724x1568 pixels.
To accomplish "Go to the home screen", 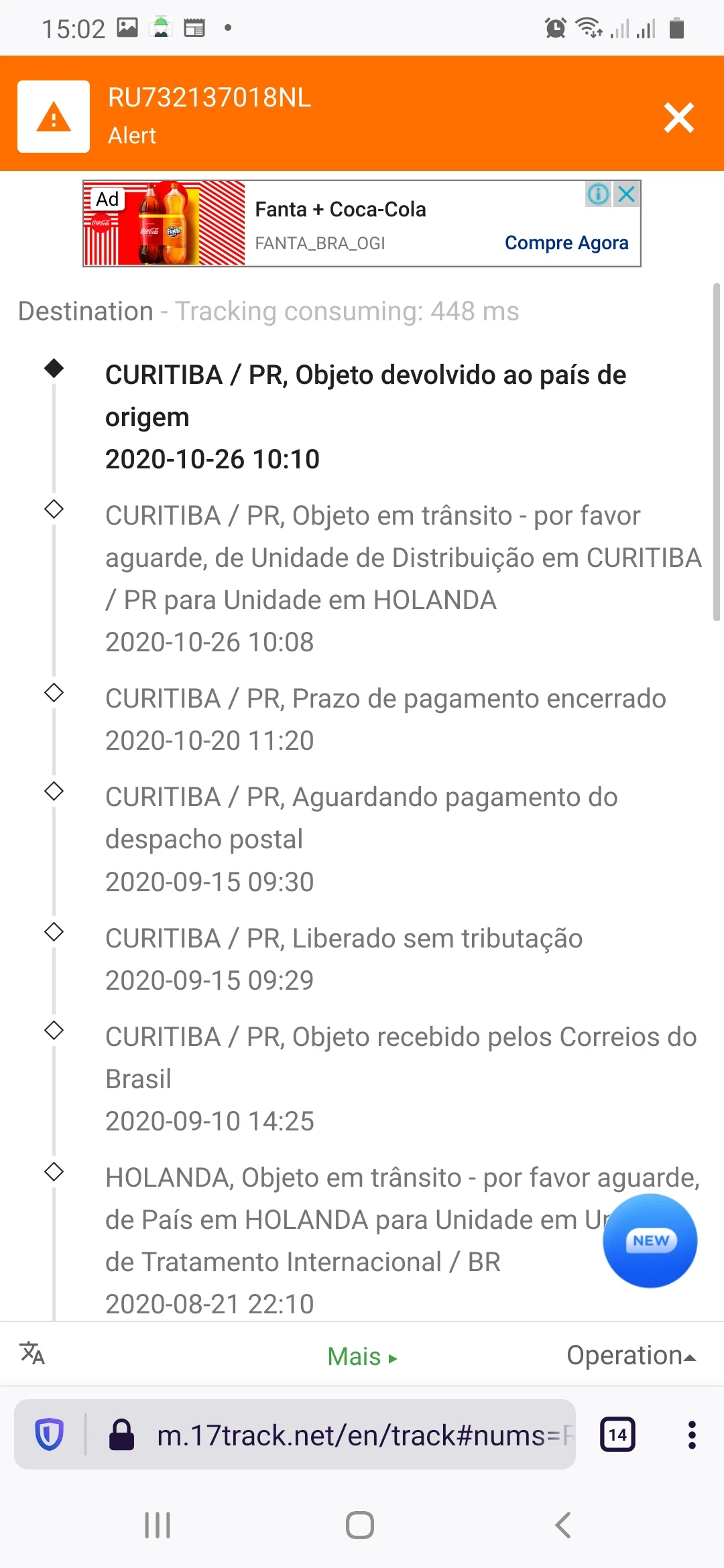I will tap(360, 1525).
